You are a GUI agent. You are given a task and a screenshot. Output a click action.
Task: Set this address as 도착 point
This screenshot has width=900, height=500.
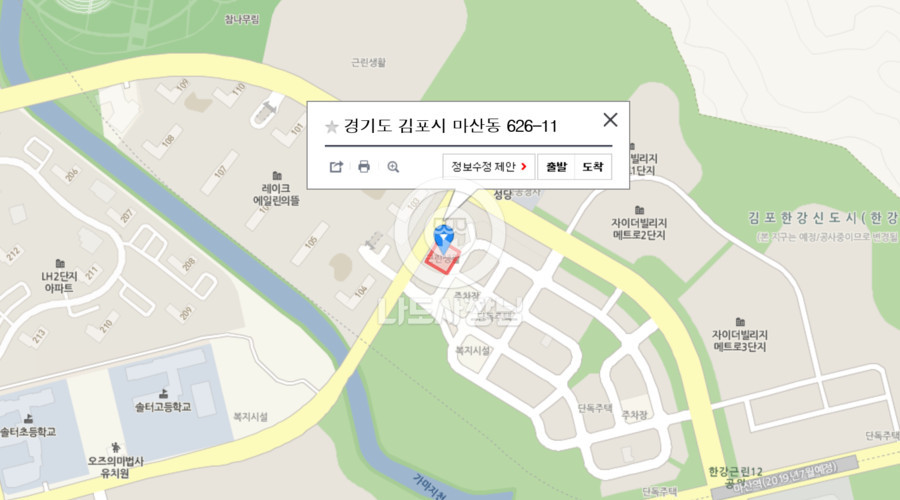[592, 167]
